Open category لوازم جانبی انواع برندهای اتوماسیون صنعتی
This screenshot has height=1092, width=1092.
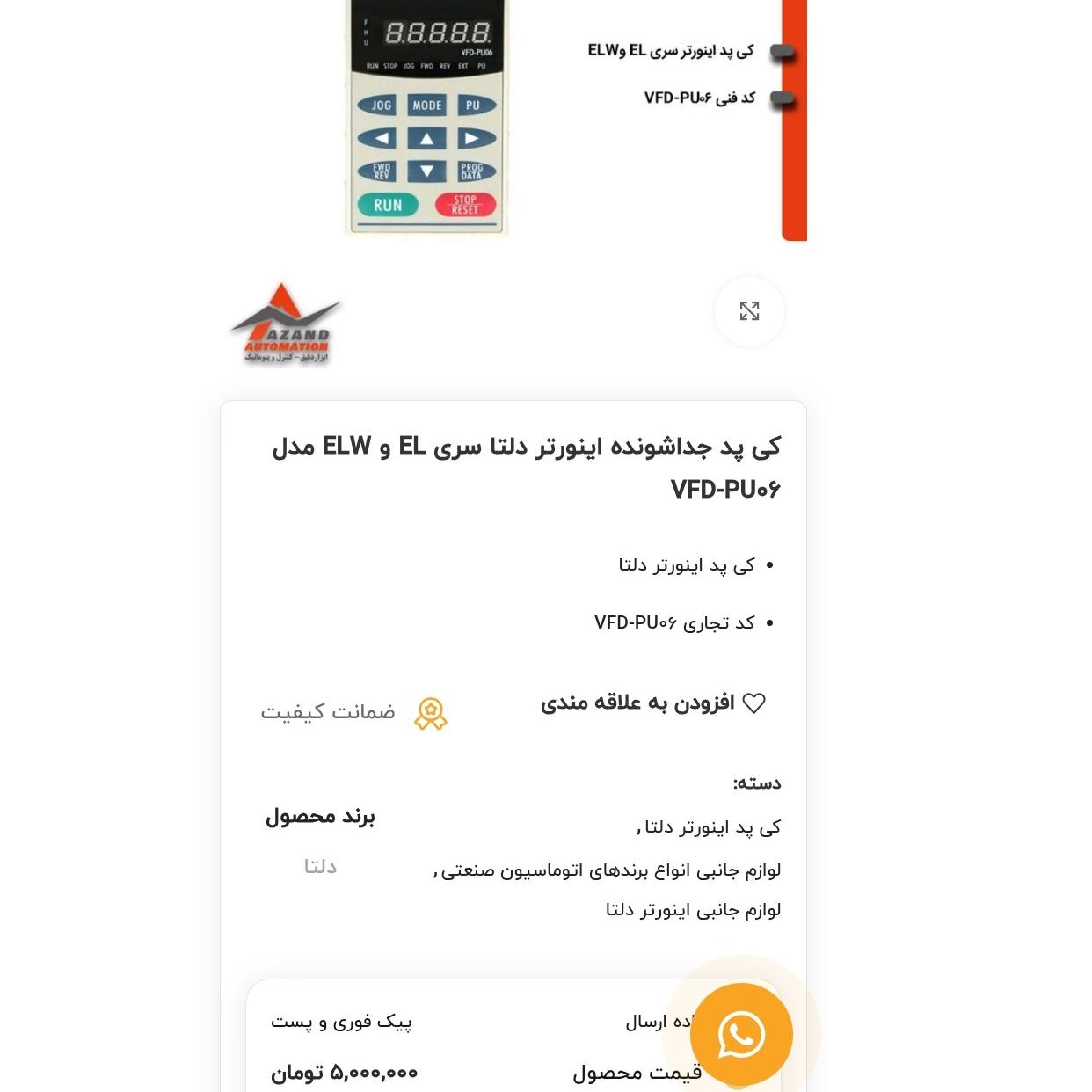610,870
